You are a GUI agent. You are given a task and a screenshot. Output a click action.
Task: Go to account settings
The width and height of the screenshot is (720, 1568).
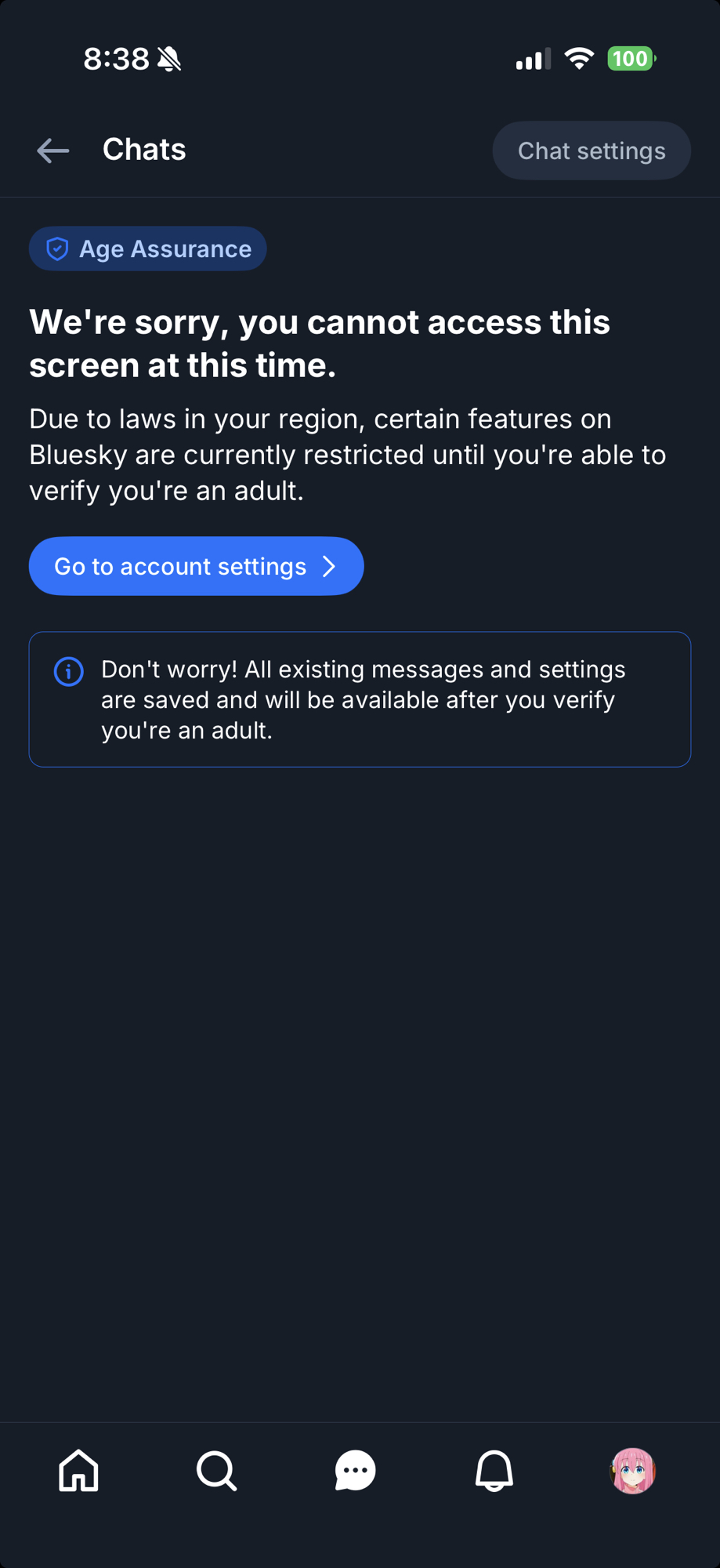pyautogui.click(x=196, y=566)
